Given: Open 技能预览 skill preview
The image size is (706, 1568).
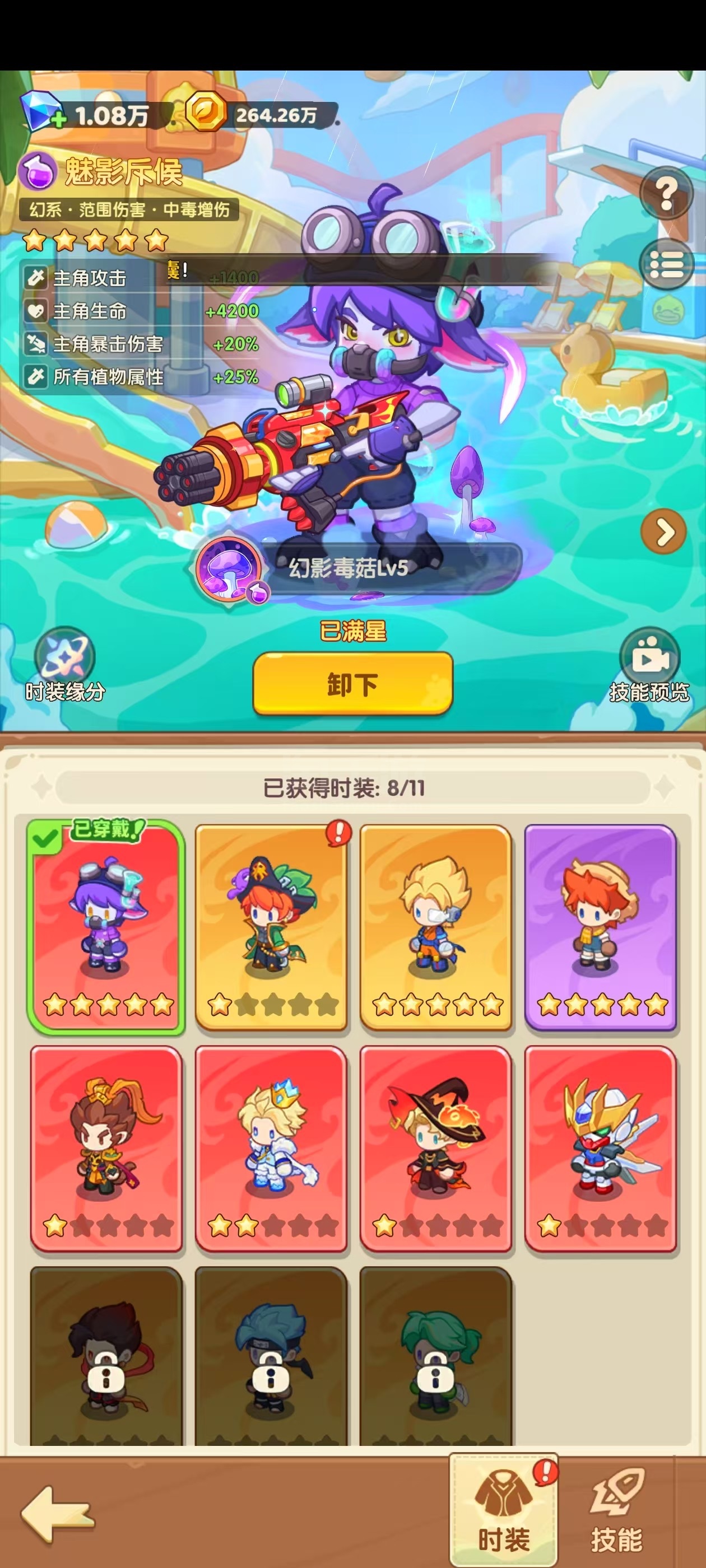Looking at the screenshot, I should (649, 664).
